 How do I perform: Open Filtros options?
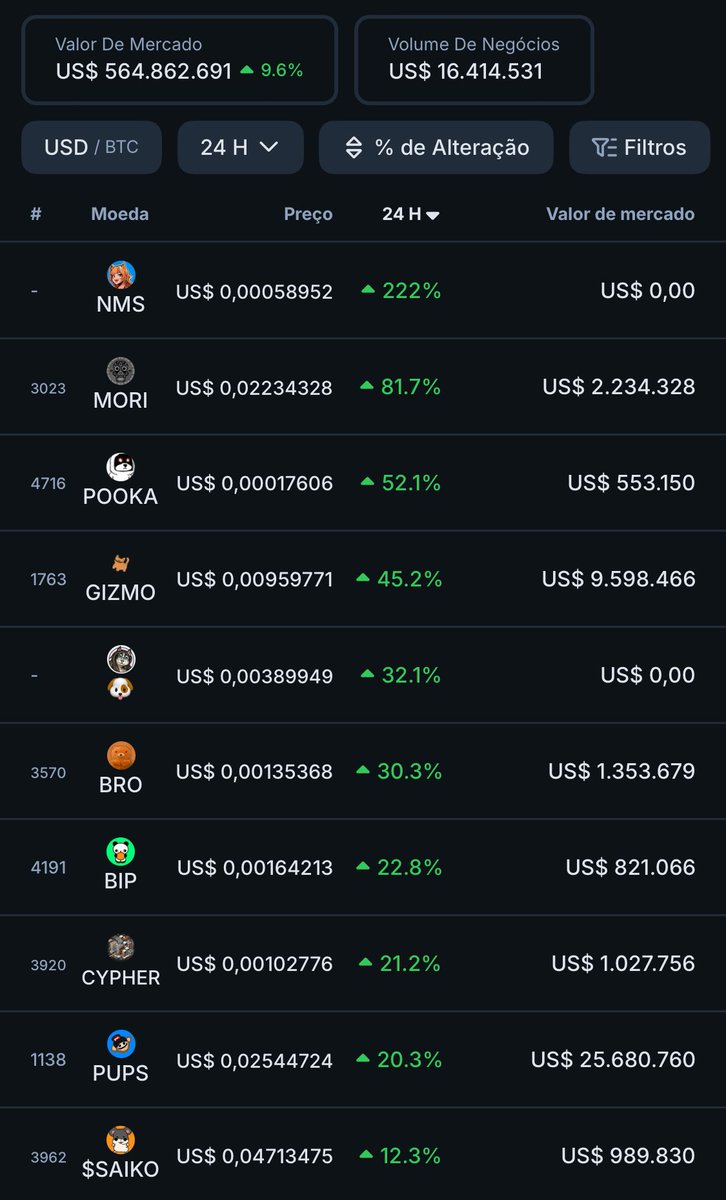point(639,148)
